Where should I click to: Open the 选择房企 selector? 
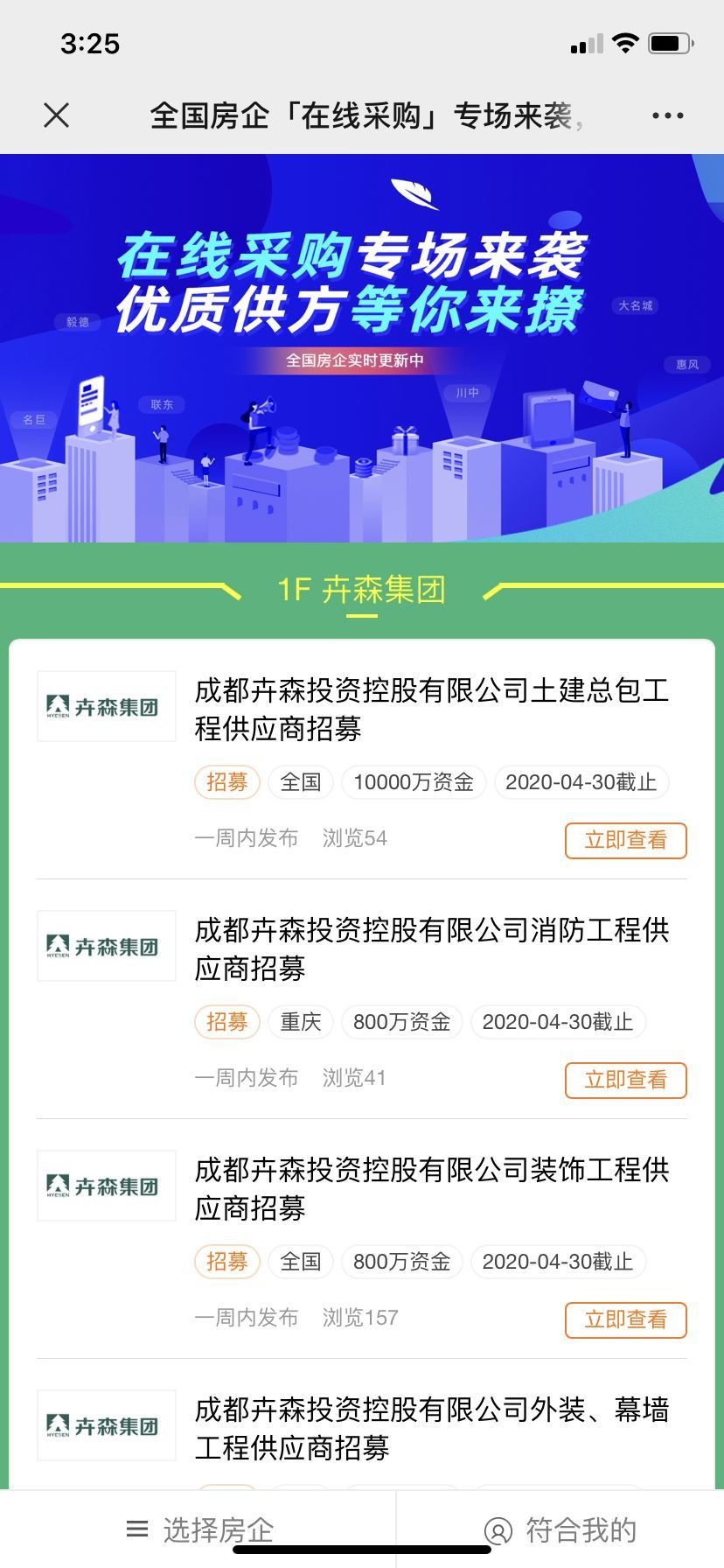[199, 1529]
